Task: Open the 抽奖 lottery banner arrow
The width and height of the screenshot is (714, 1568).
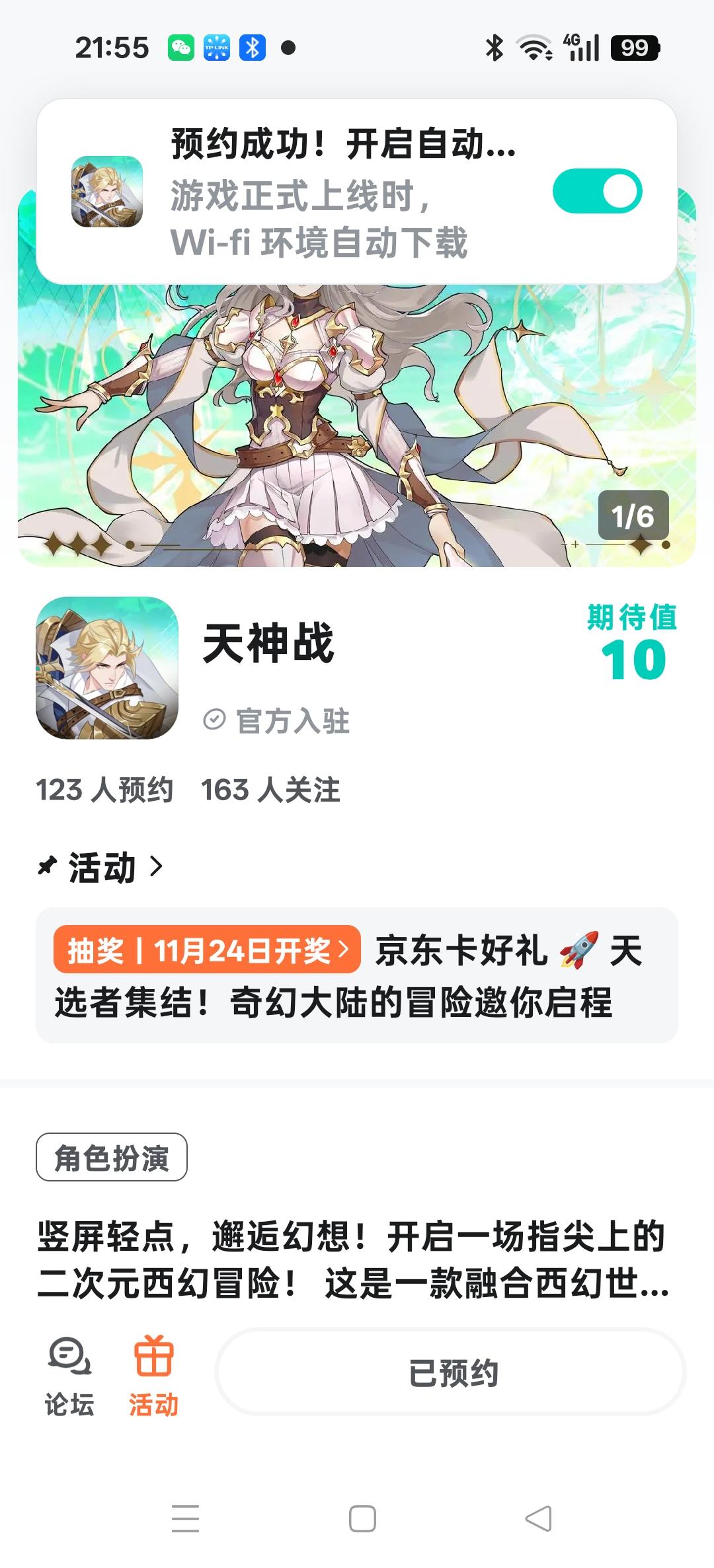Action: click(344, 949)
